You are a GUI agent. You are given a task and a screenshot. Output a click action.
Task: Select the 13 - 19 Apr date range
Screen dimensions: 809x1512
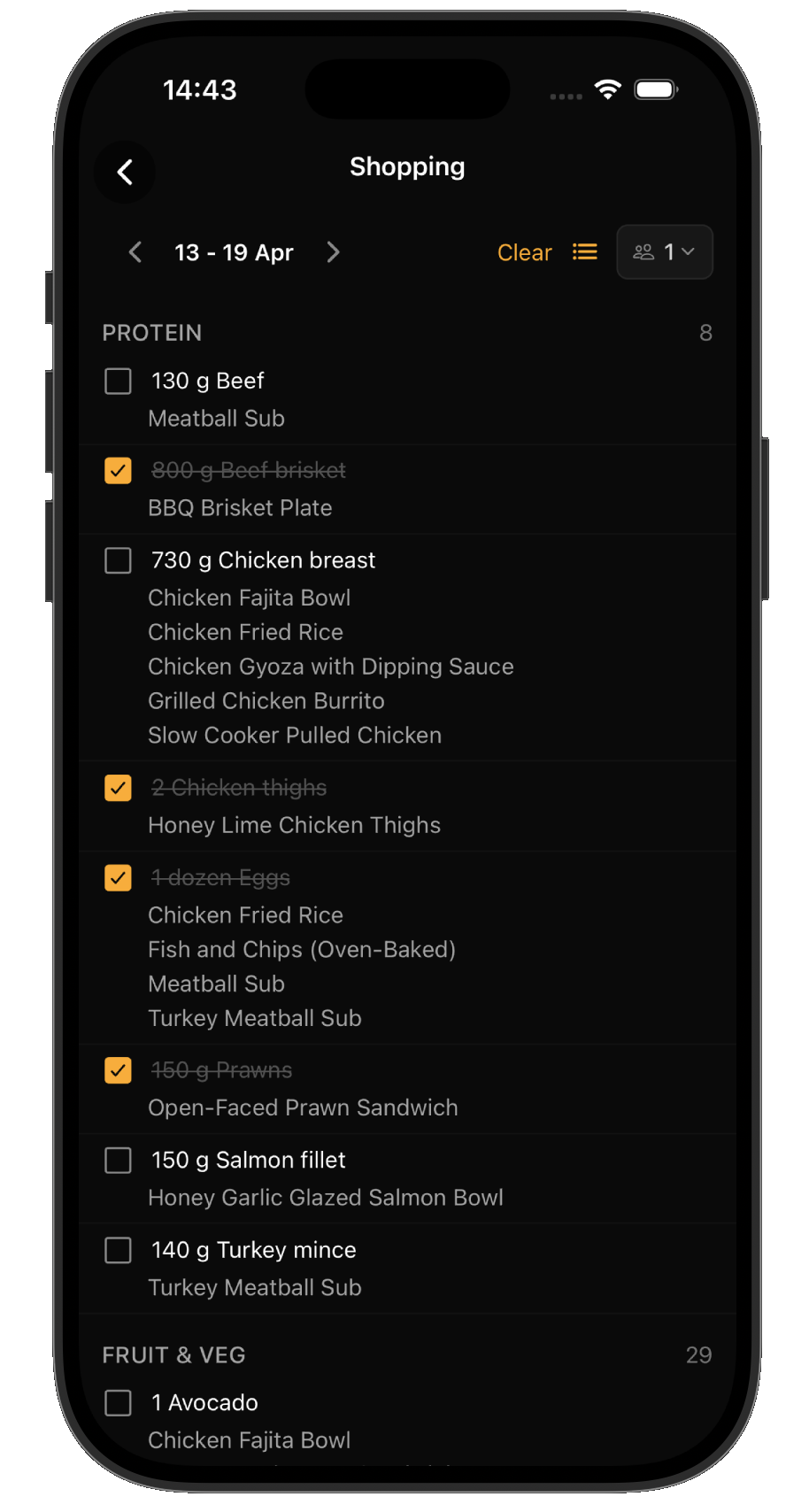[x=234, y=252]
